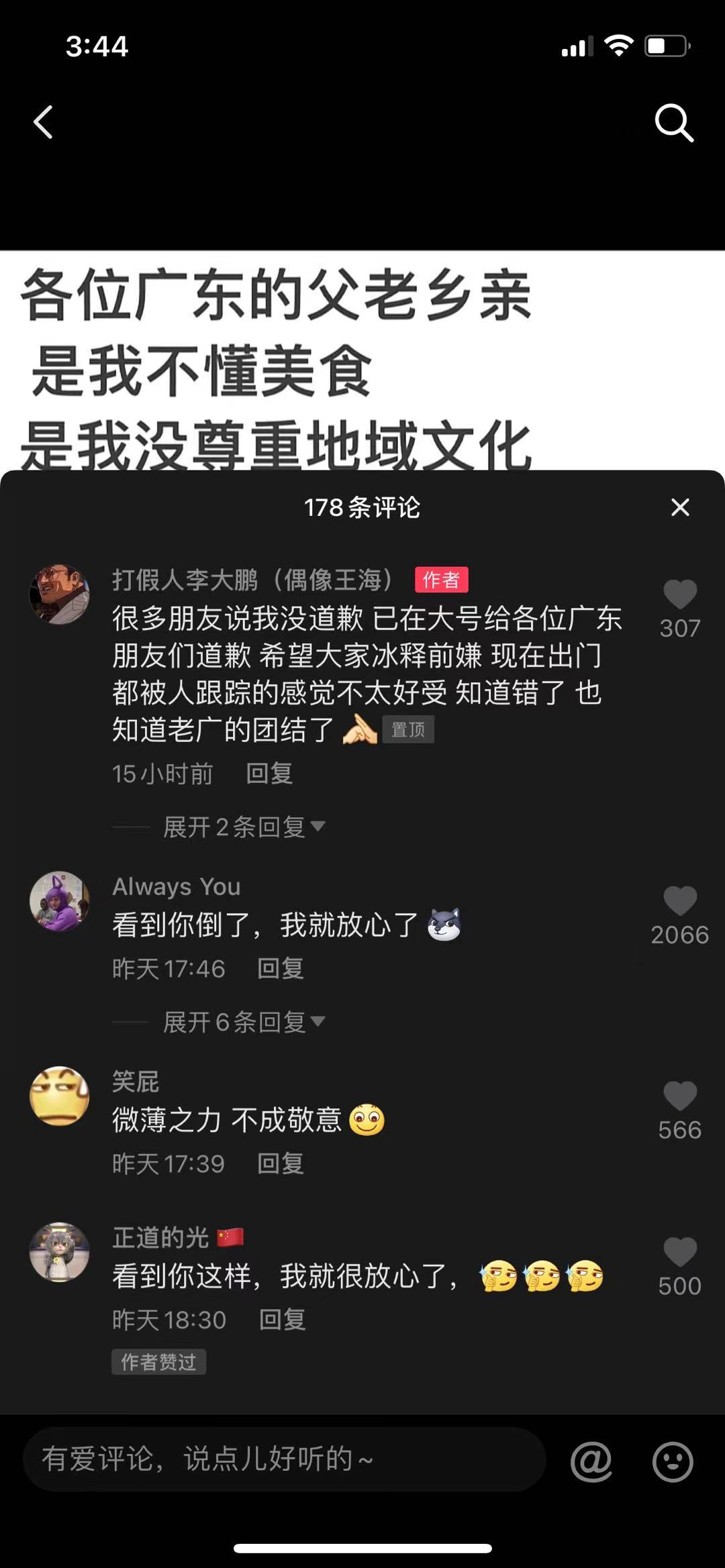This screenshot has width=725, height=1568.
Task: Open 打假人李大鹏's profile avatar
Action: pyautogui.click(x=60, y=594)
